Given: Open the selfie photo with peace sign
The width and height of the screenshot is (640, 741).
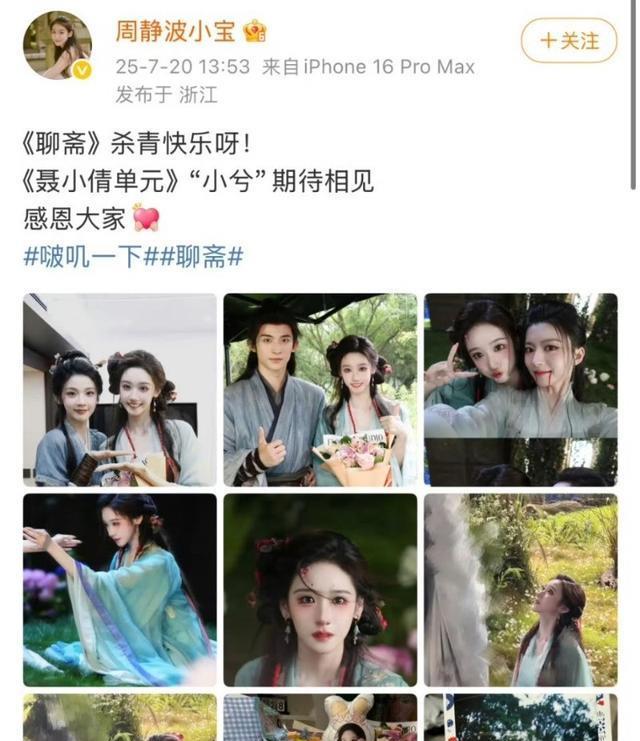Looking at the screenshot, I should click(521, 389).
